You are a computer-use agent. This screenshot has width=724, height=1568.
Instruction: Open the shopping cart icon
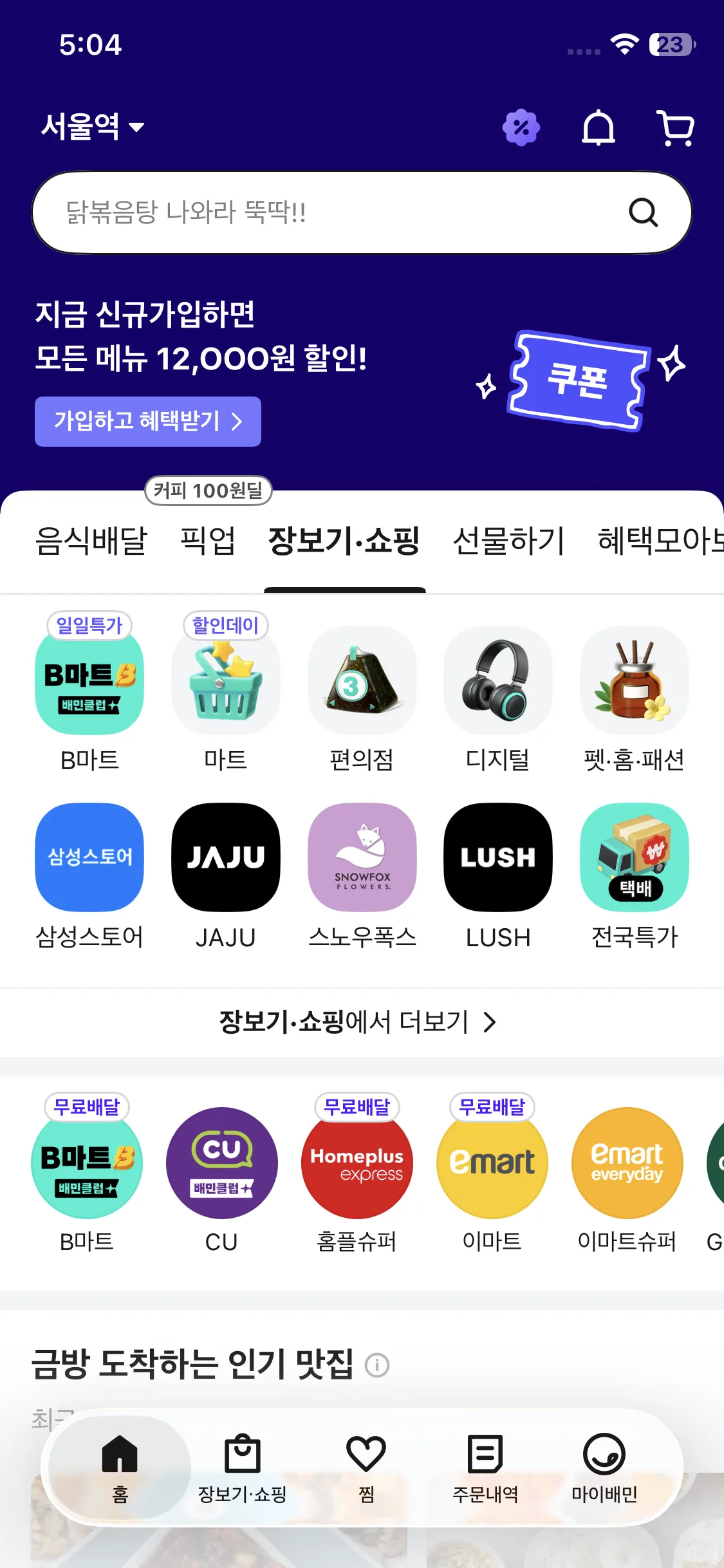pos(675,127)
